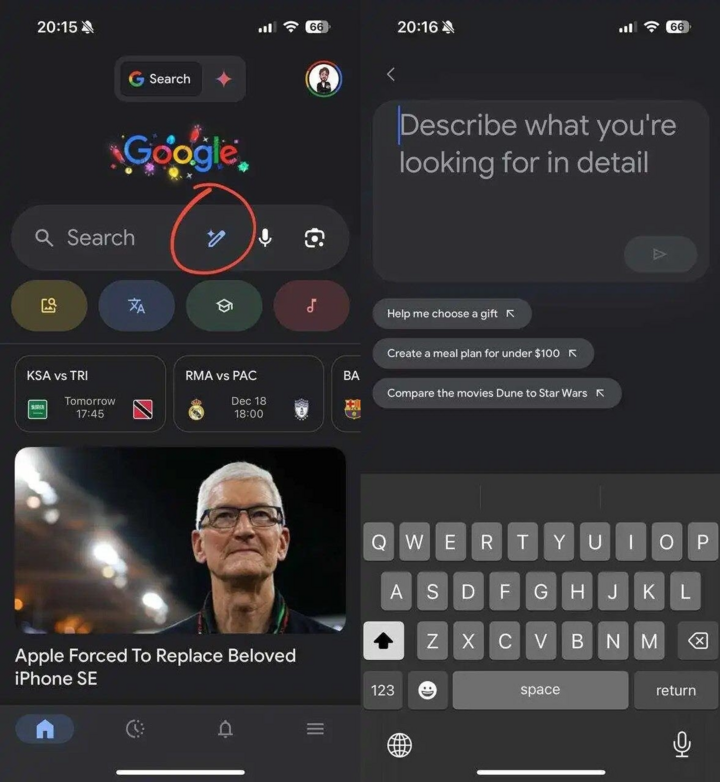Tap the Search field on the home page

tap(100, 238)
